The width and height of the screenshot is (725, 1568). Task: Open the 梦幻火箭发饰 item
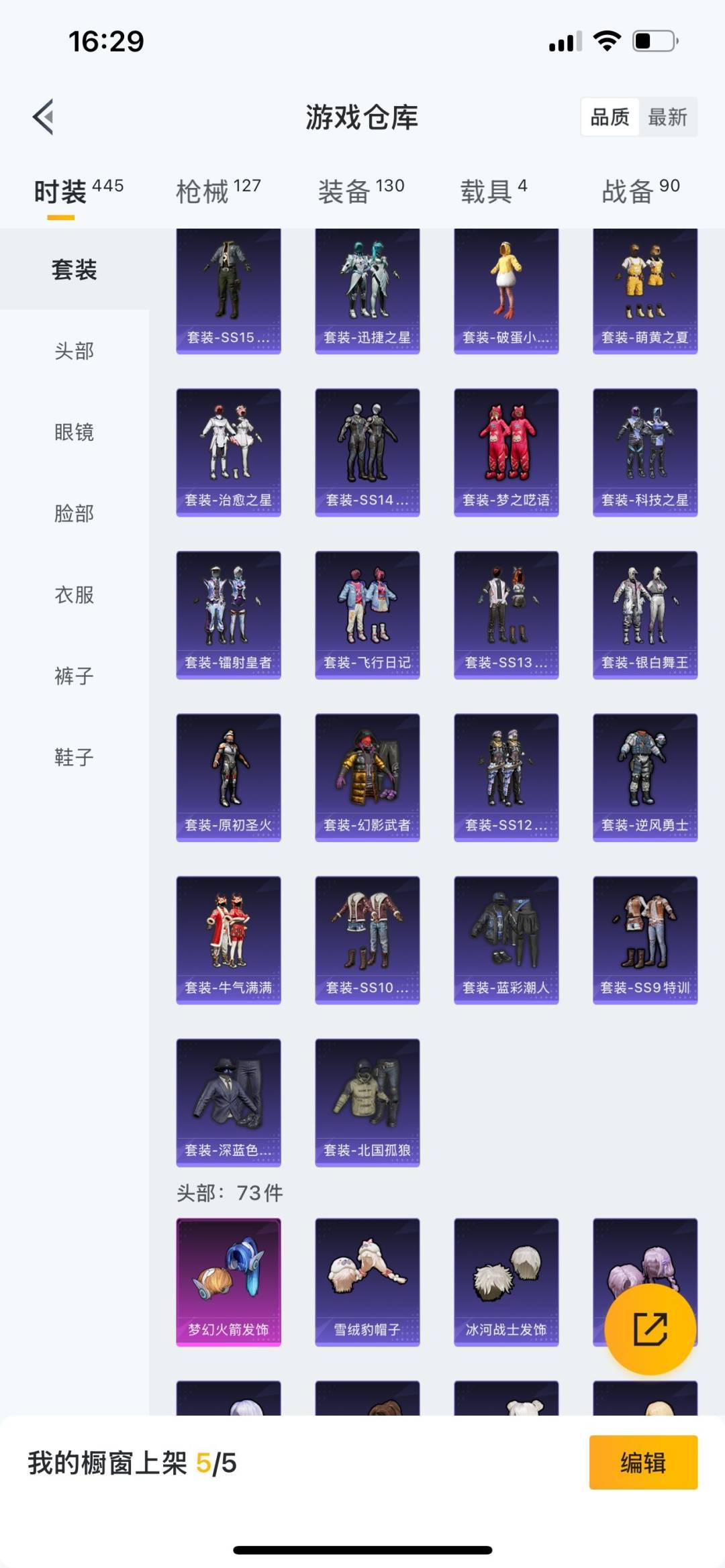(228, 1282)
